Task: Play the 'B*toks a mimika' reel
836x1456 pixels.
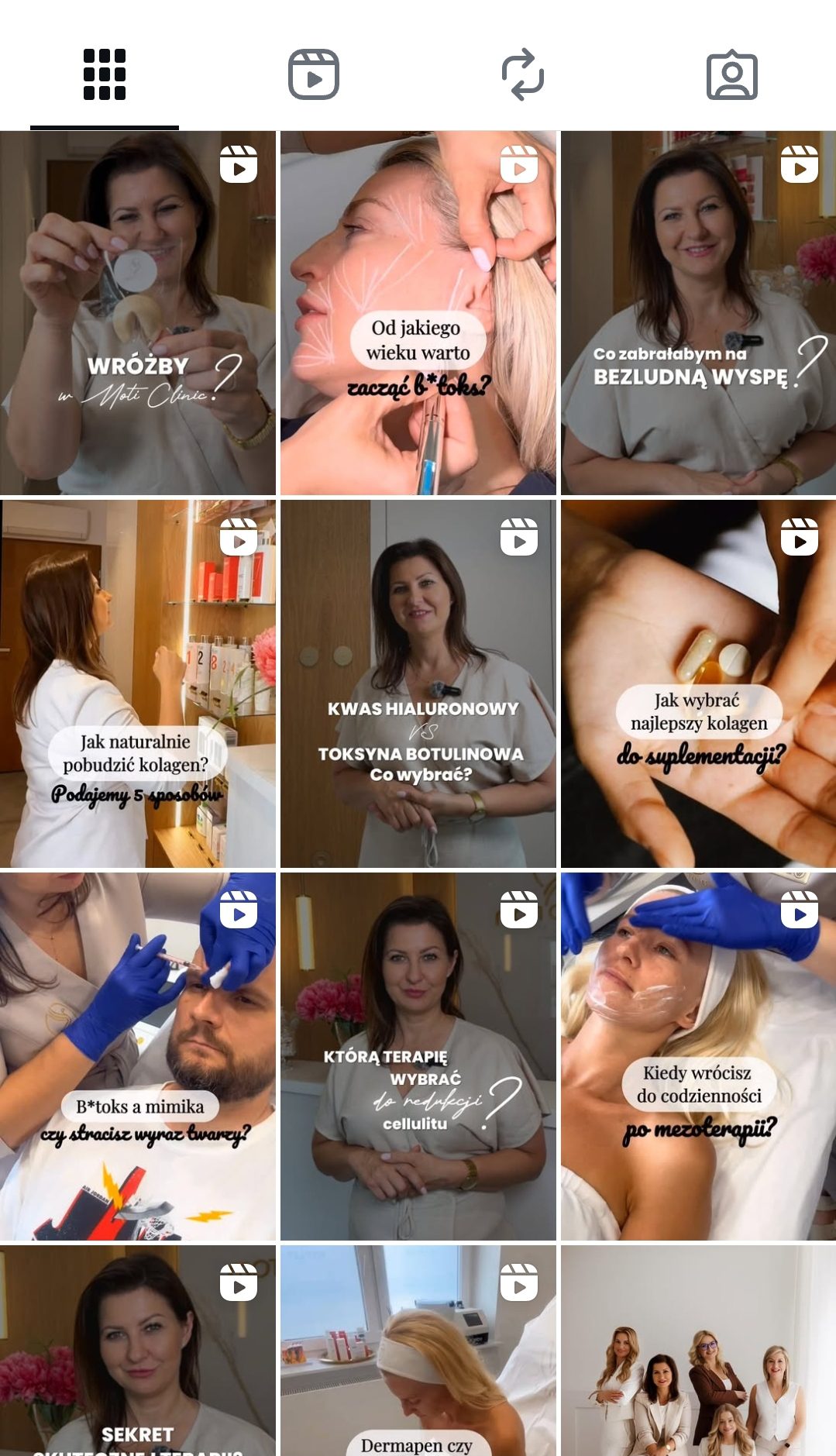Action: [138, 1056]
